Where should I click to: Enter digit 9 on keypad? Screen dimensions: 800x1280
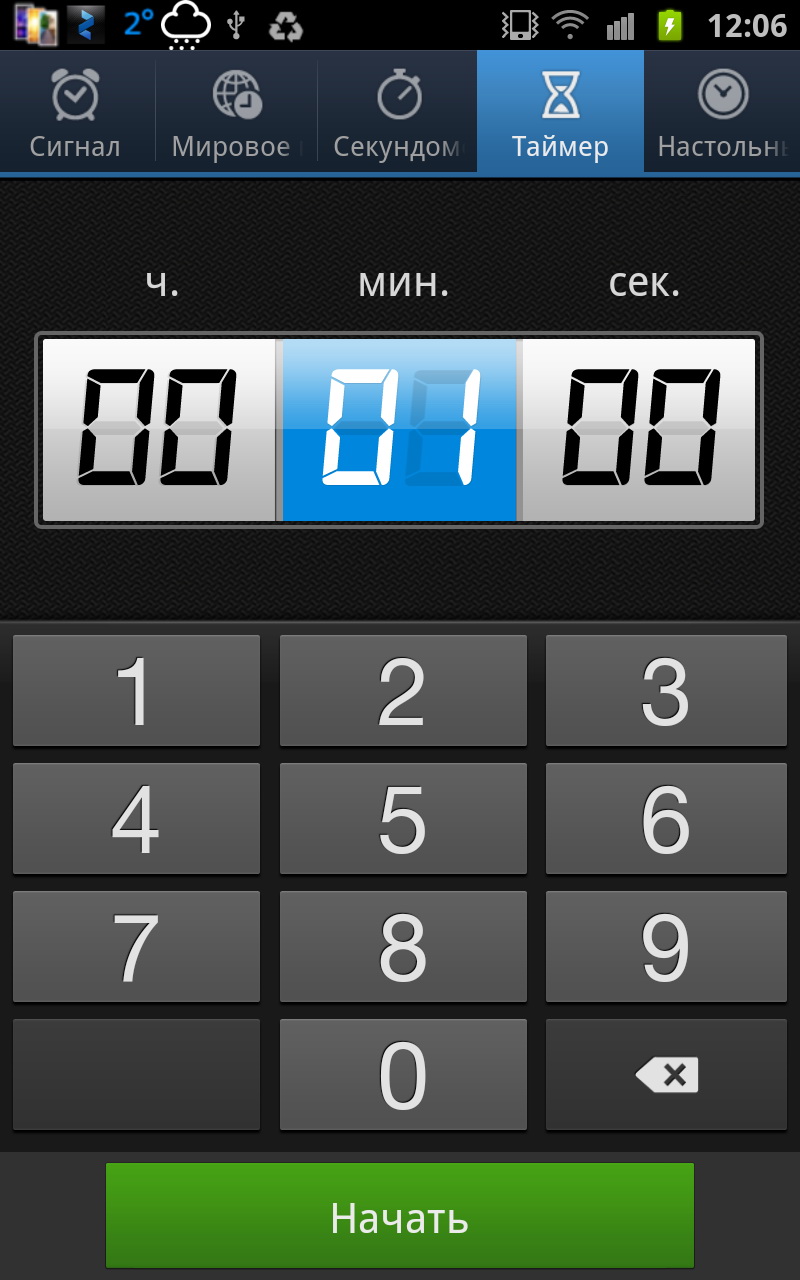tap(666, 946)
